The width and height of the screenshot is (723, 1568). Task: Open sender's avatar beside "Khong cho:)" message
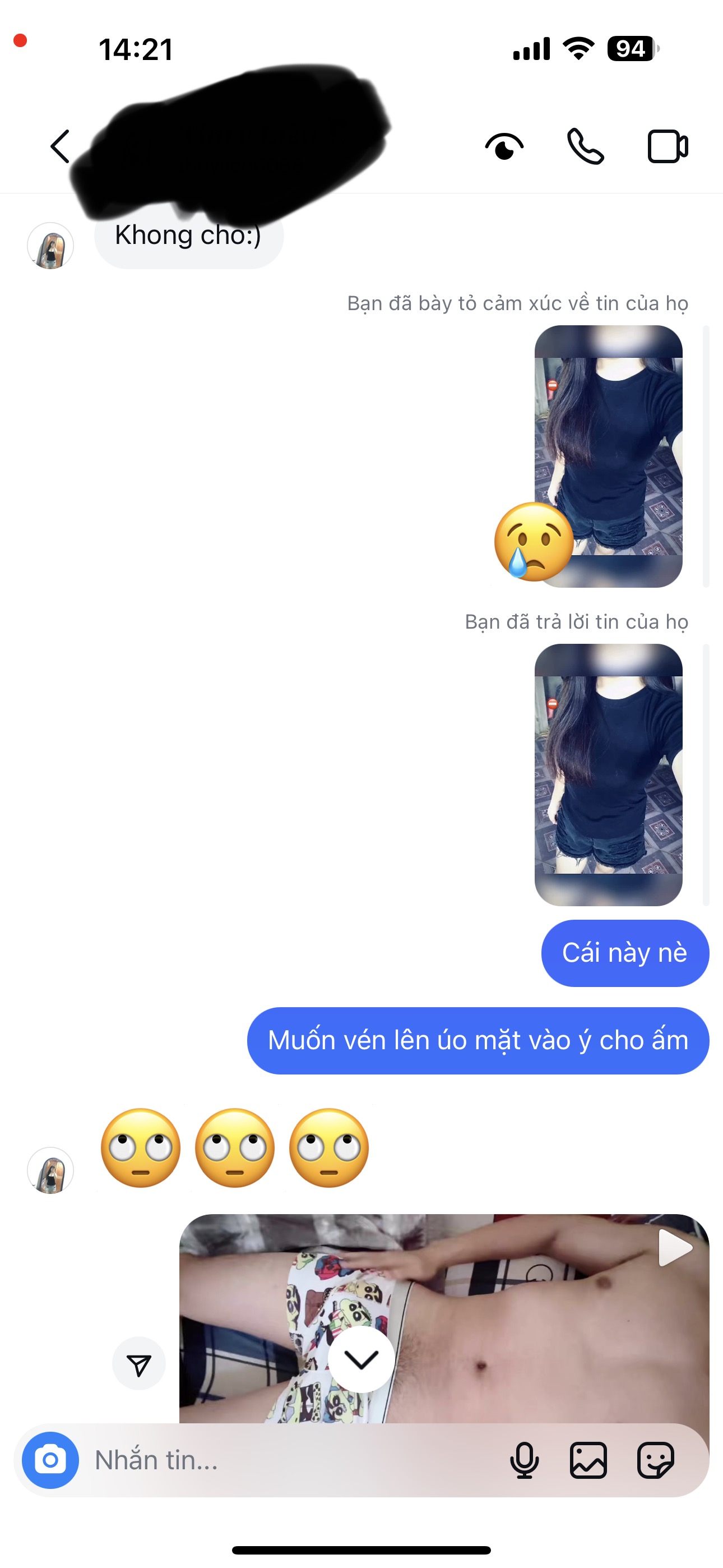50,246
